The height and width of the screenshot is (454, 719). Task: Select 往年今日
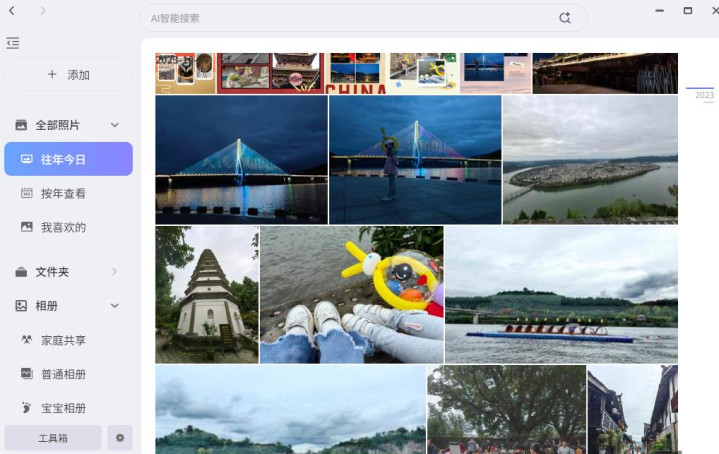pos(68,159)
